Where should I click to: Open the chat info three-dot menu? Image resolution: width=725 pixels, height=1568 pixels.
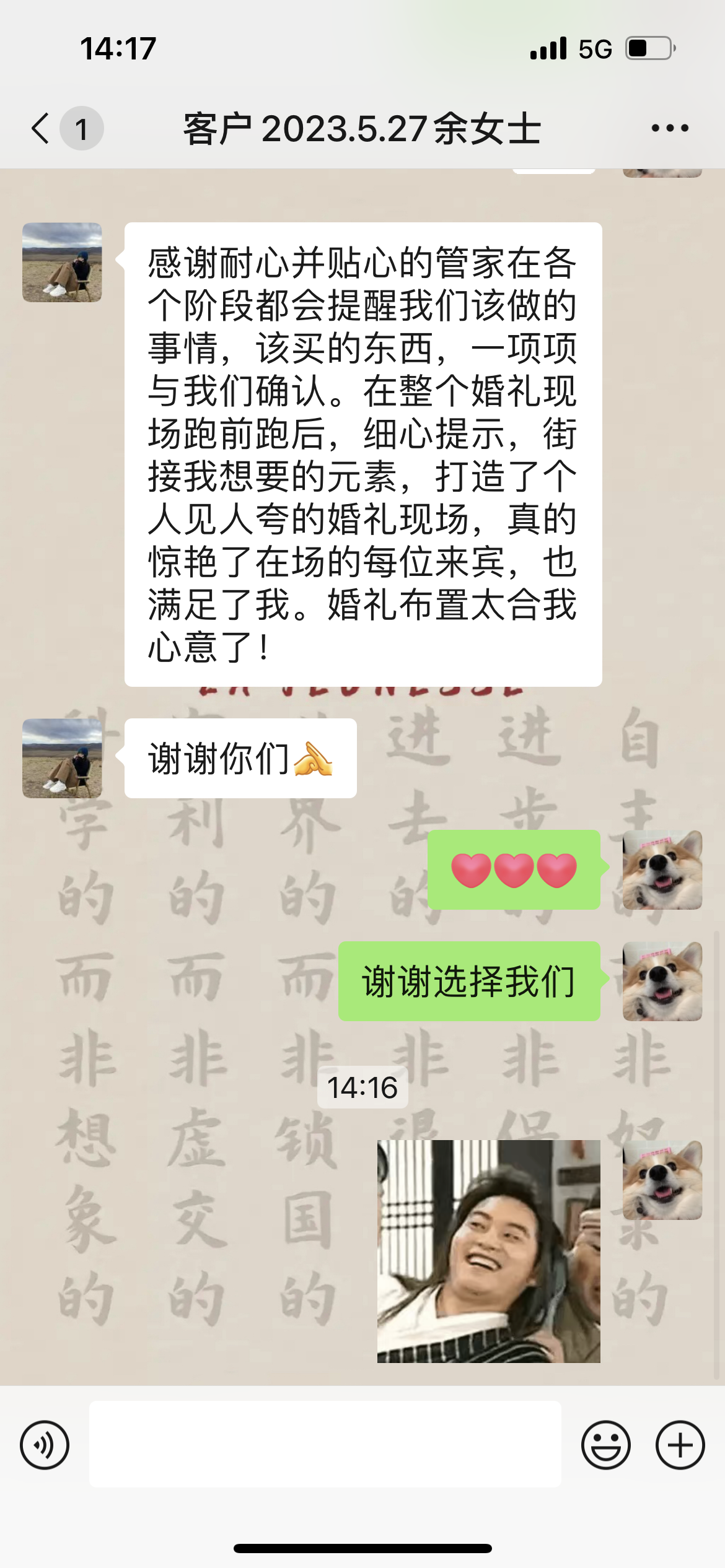(670, 128)
